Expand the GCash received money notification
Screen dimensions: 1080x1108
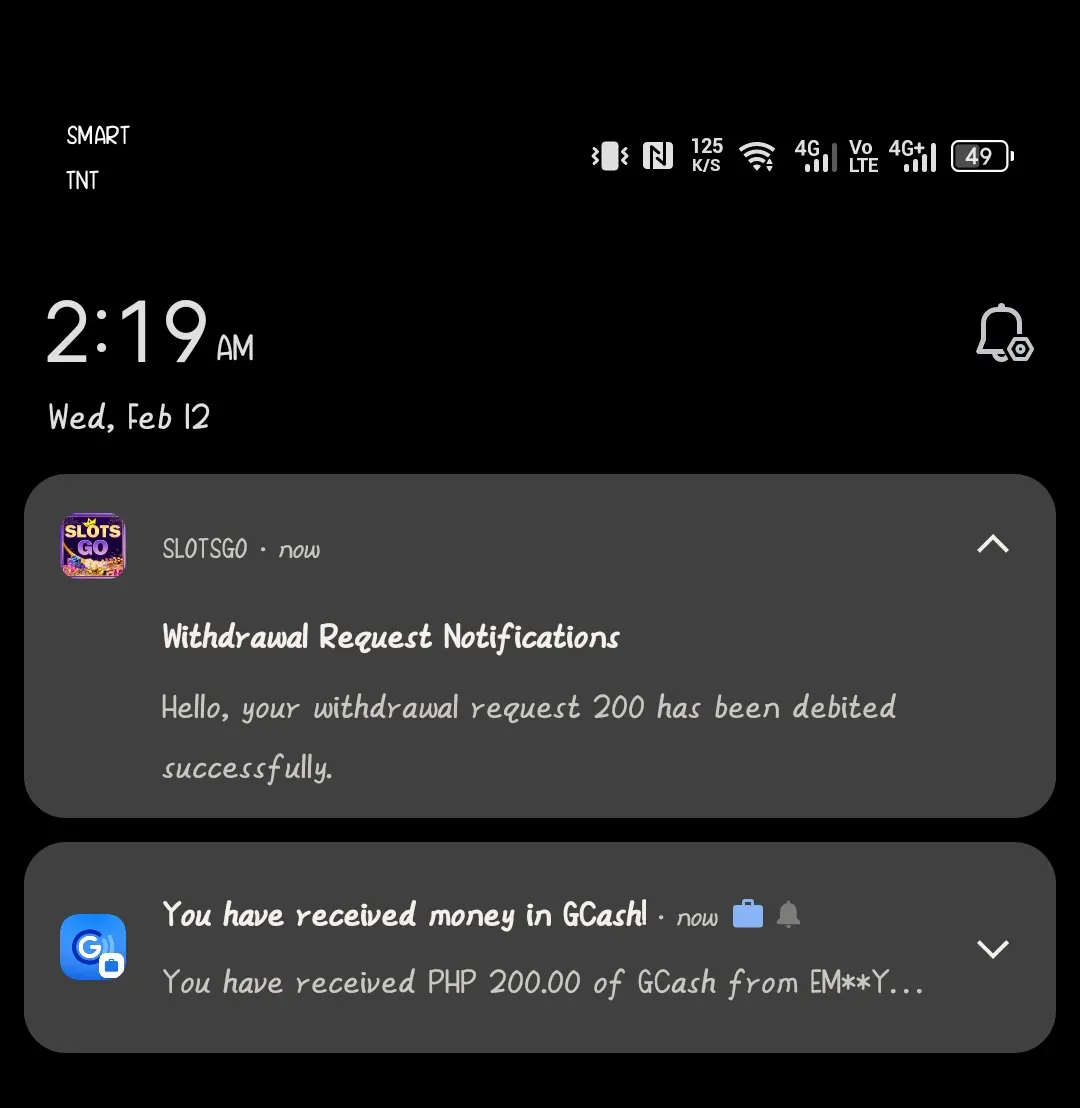tap(992, 948)
